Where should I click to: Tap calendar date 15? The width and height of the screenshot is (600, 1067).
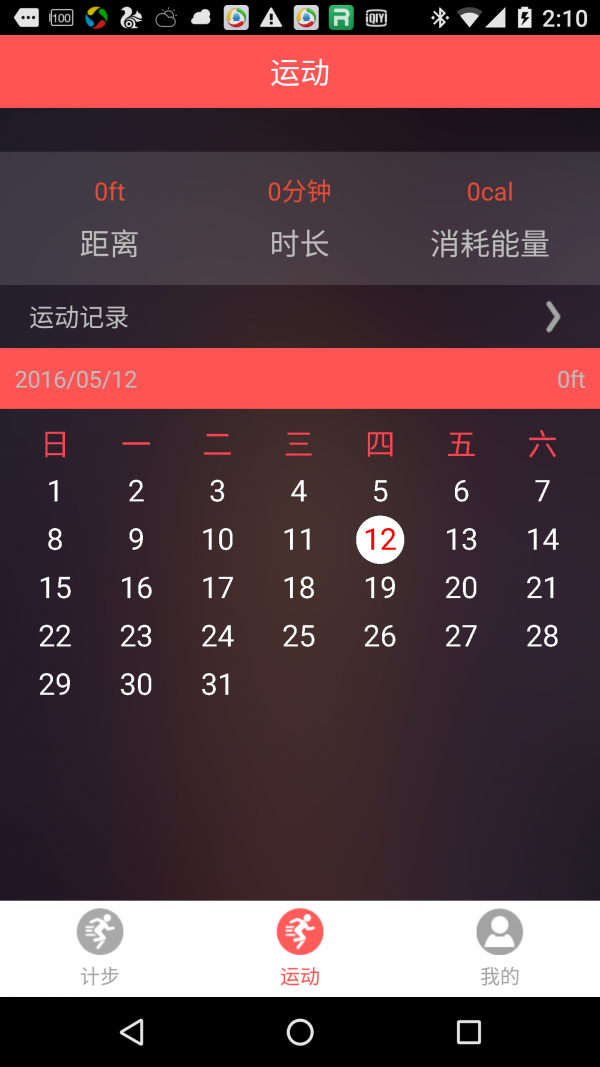(55, 588)
